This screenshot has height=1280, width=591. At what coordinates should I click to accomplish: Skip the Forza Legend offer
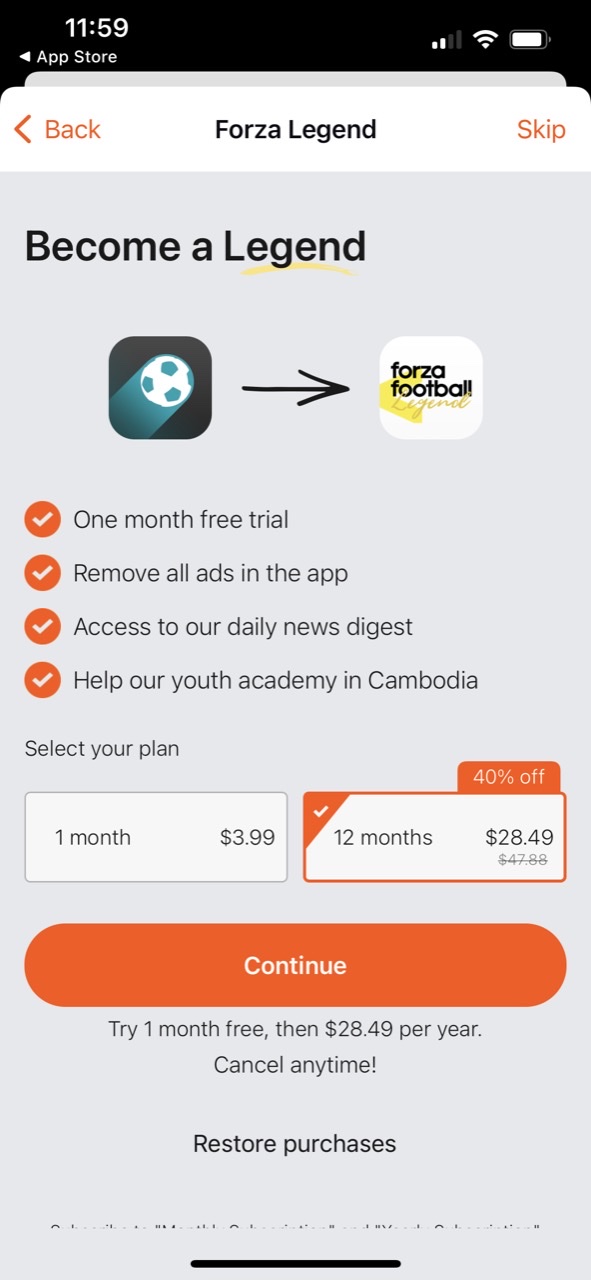pos(541,129)
